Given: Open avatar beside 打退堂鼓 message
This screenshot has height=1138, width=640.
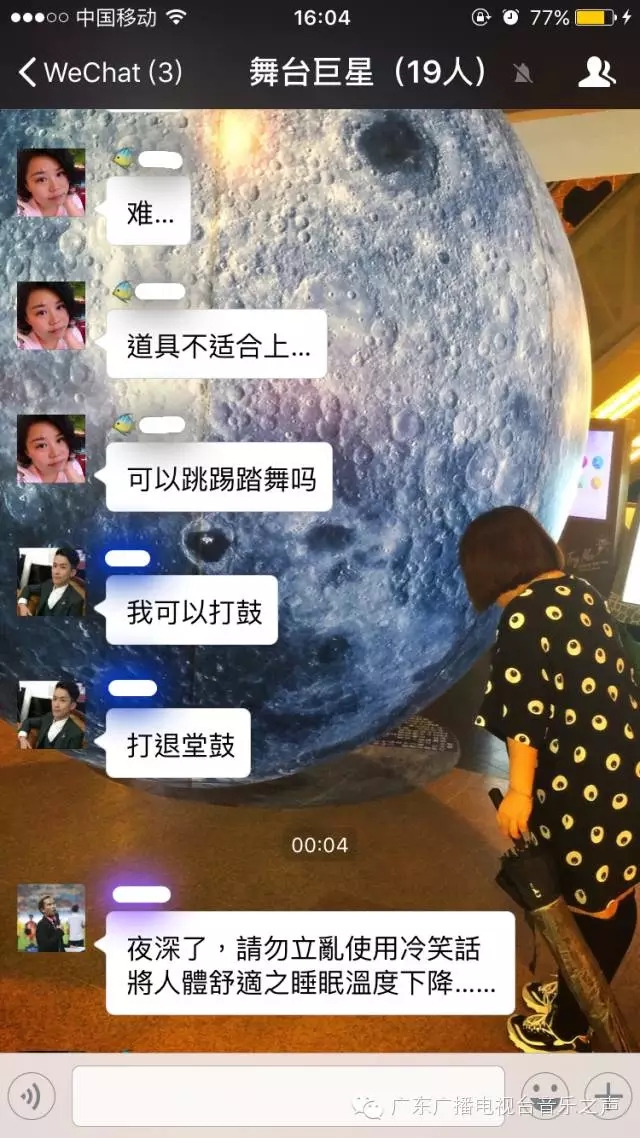Looking at the screenshot, I should point(51,715).
